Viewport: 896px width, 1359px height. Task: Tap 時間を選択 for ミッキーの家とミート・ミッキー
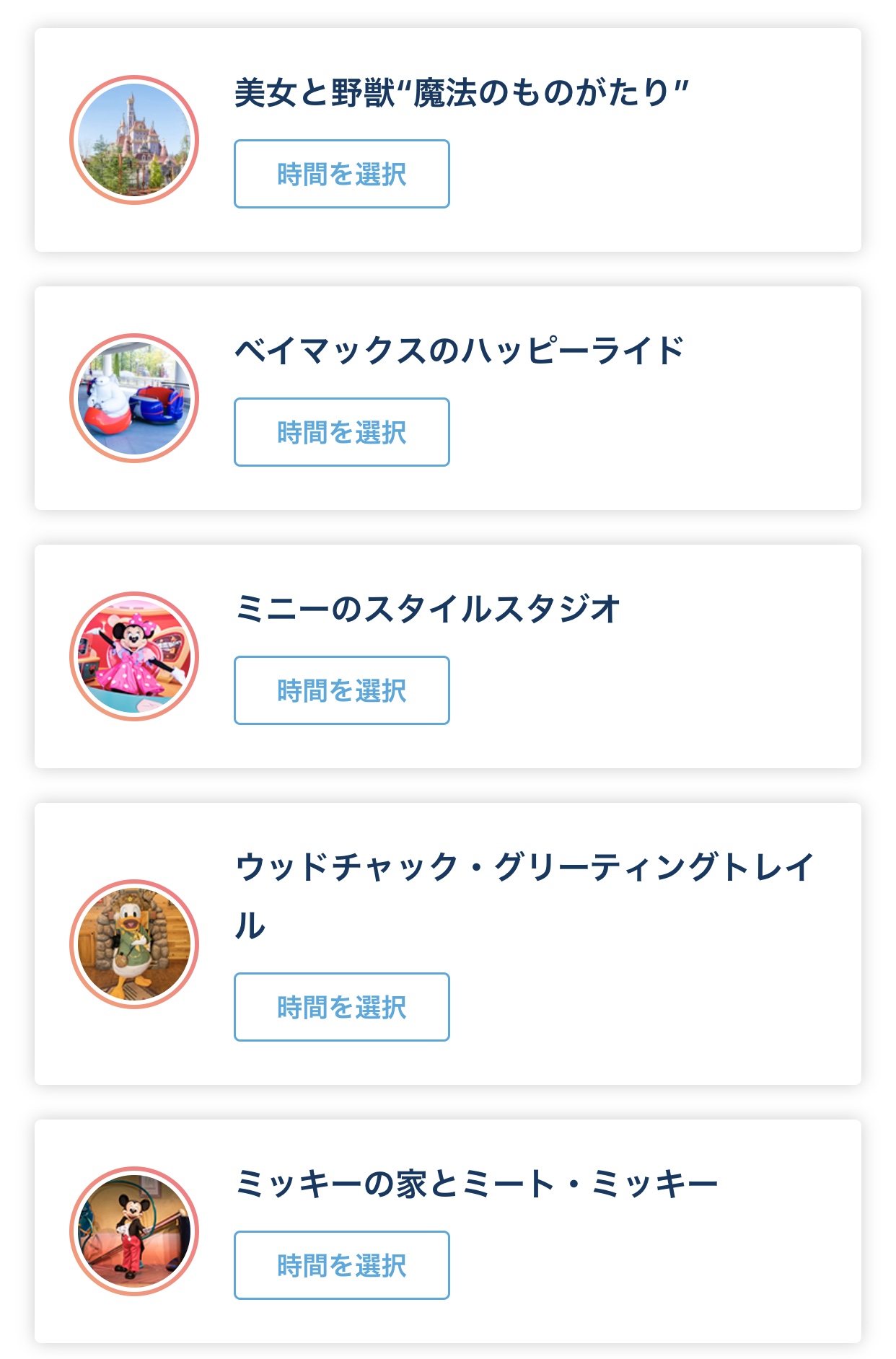pyautogui.click(x=341, y=1265)
